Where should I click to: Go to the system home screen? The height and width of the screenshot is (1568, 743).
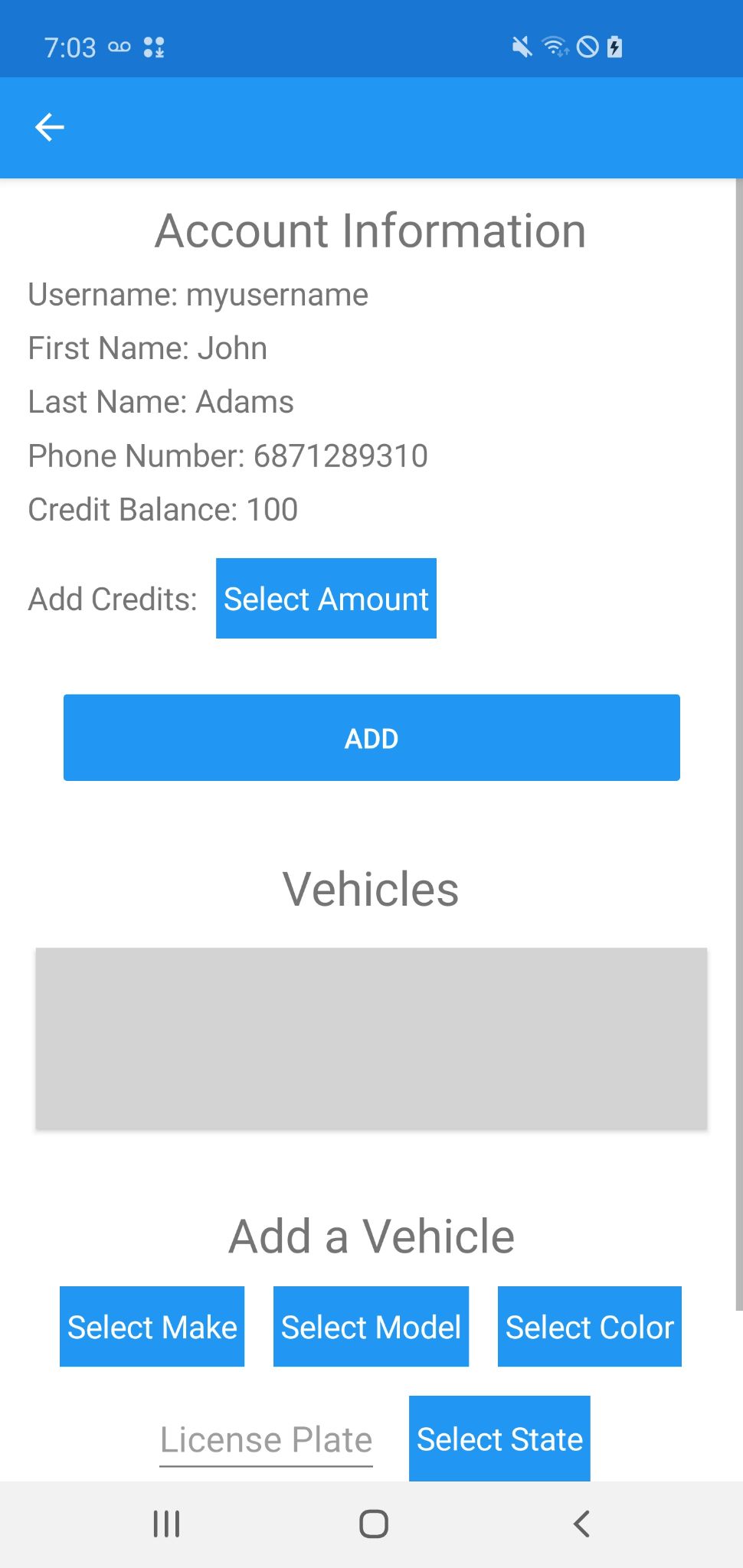374,1524
